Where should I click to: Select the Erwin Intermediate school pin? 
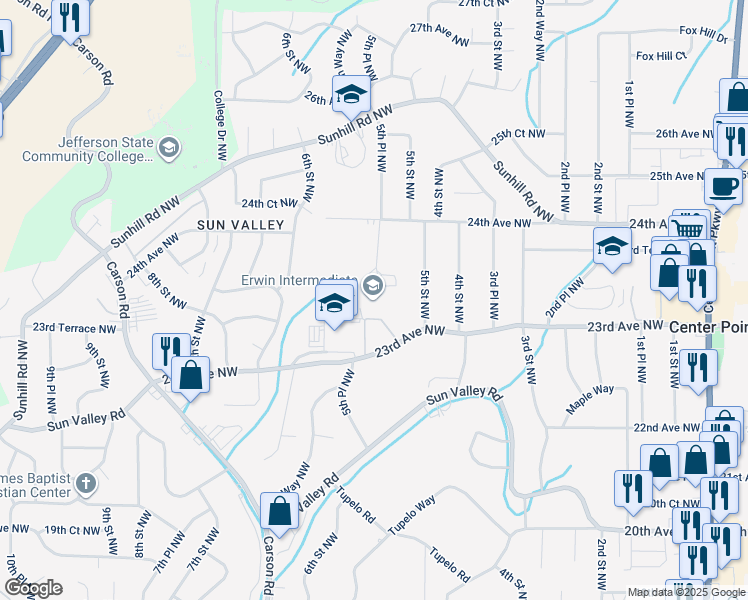(x=373, y=287)
